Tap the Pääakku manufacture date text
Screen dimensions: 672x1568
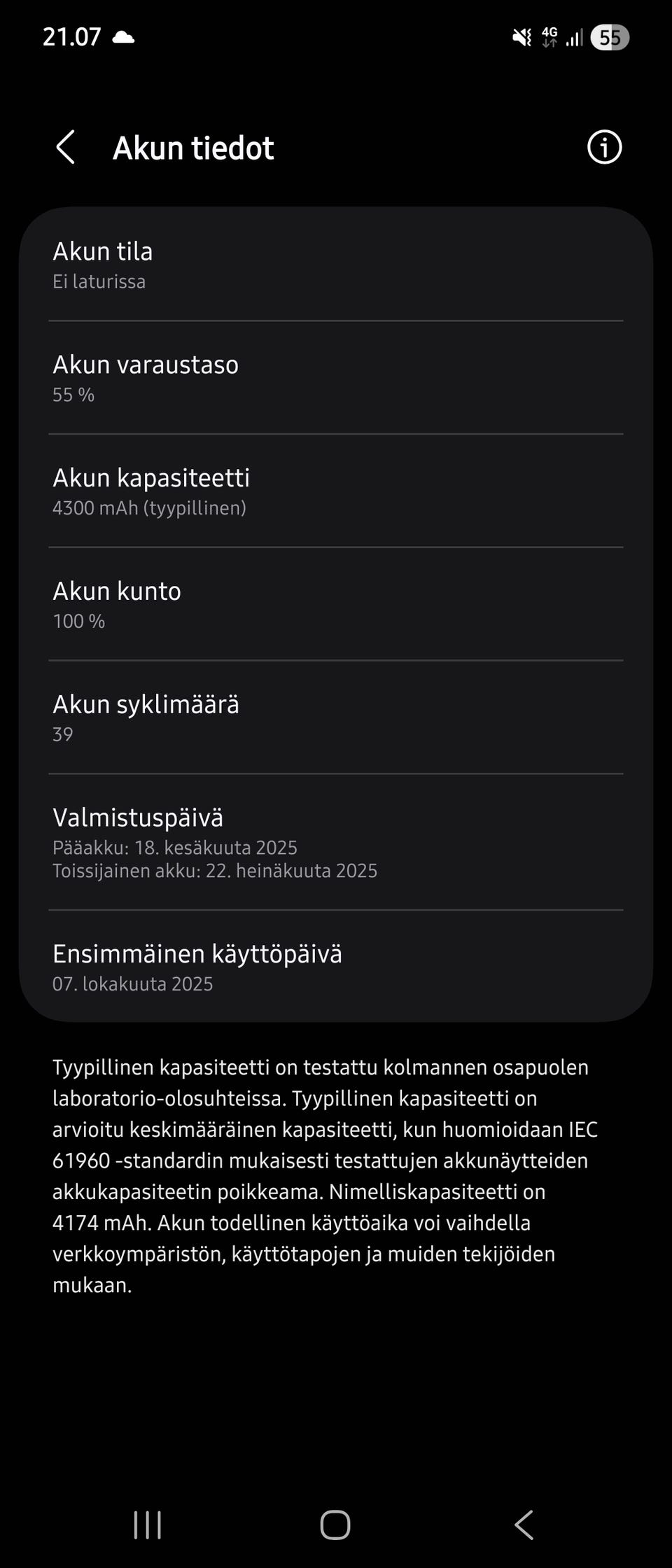[175, 847]
